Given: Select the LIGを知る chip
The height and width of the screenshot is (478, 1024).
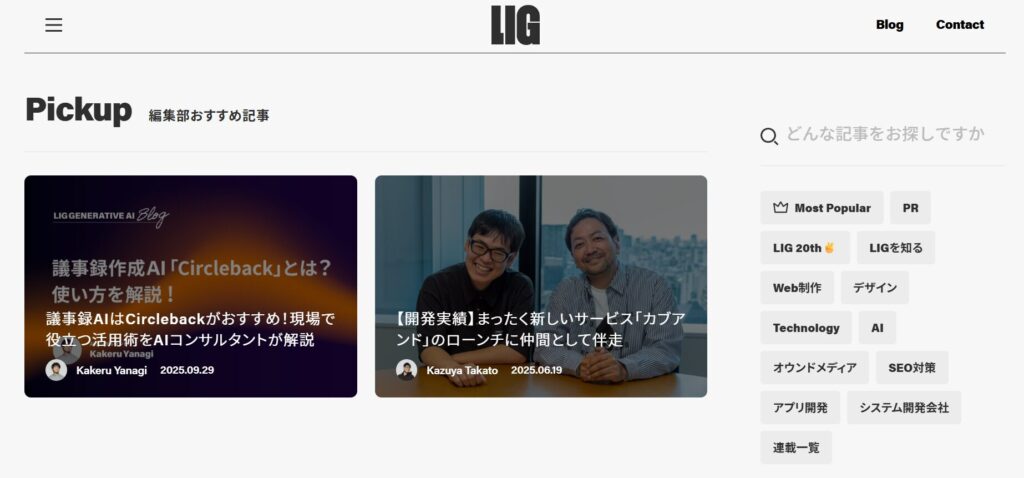Looking at the screenshot, I should pyautogui.click(x=895, y=248).
